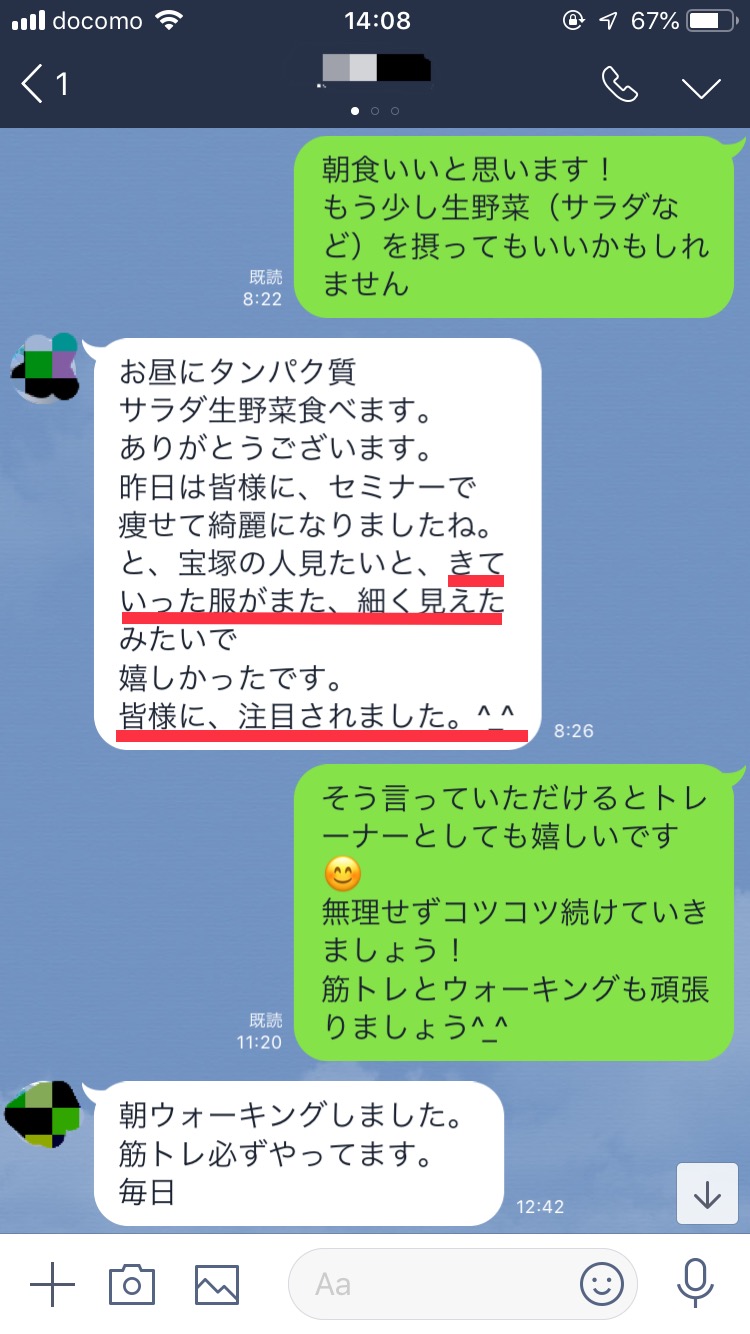Open the emoji and sticker picker
The image size is (750, 1334).
point(602,1284)
